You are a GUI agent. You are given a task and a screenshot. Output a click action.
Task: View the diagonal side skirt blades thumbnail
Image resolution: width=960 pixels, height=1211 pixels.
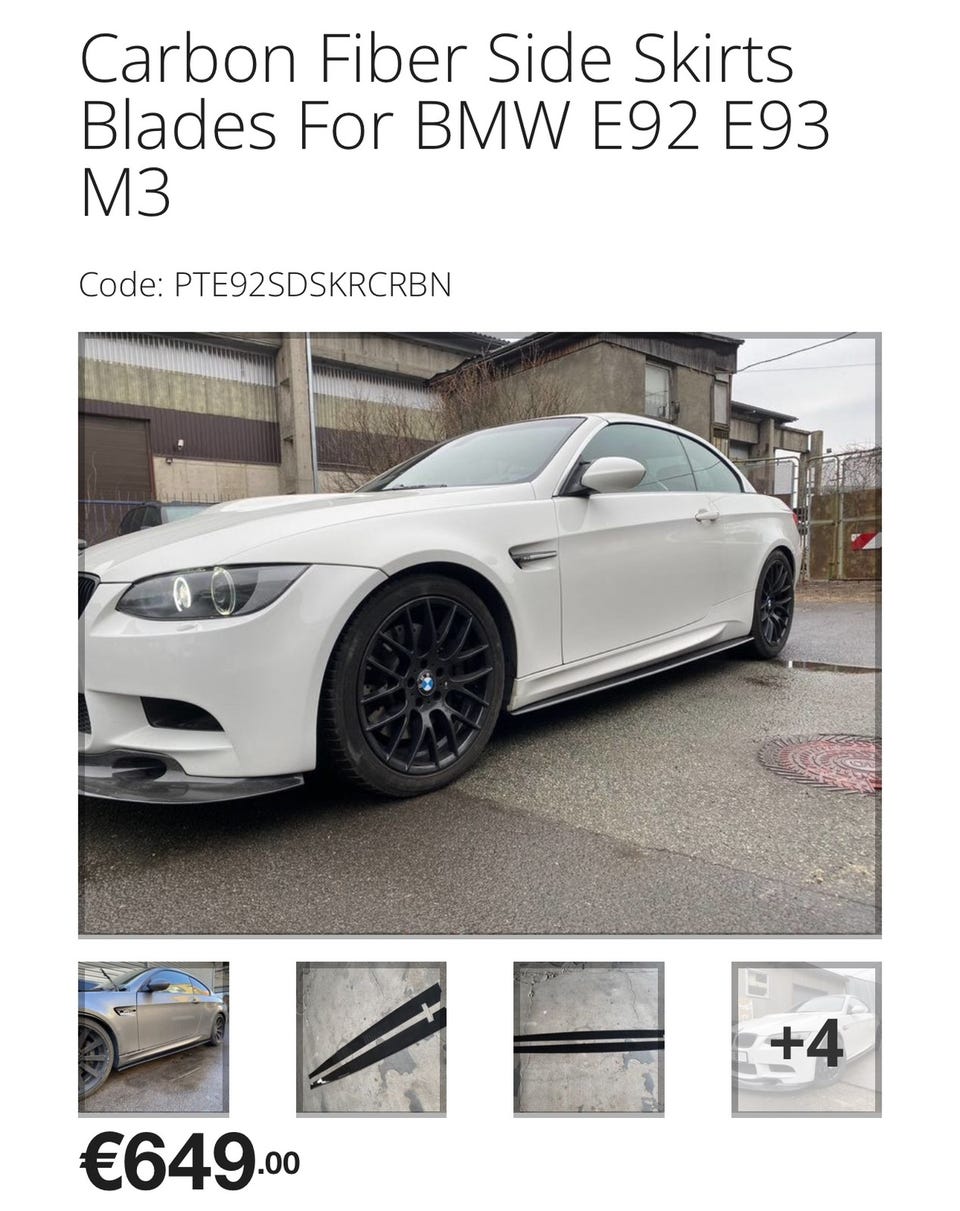371,1038
